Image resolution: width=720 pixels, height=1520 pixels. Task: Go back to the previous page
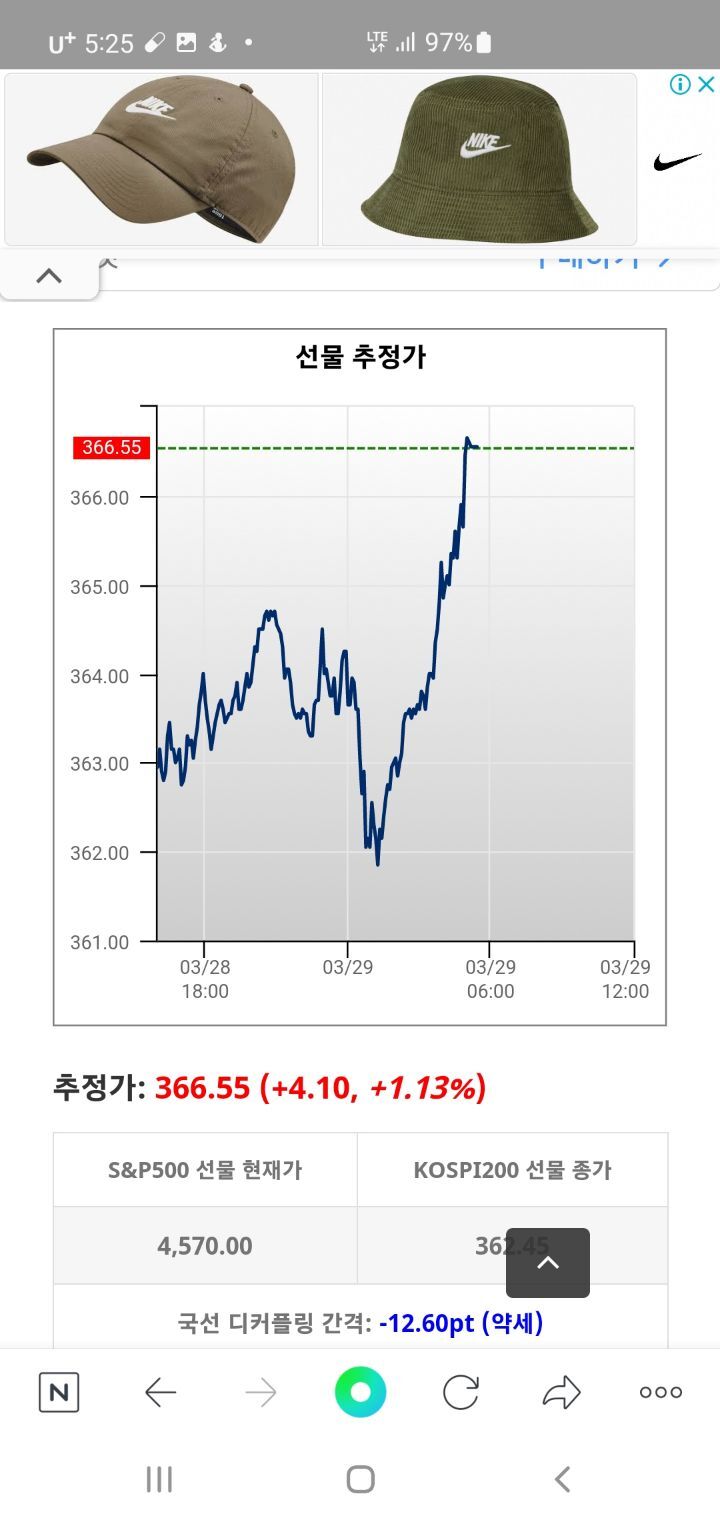click(x=160, y=1392)
